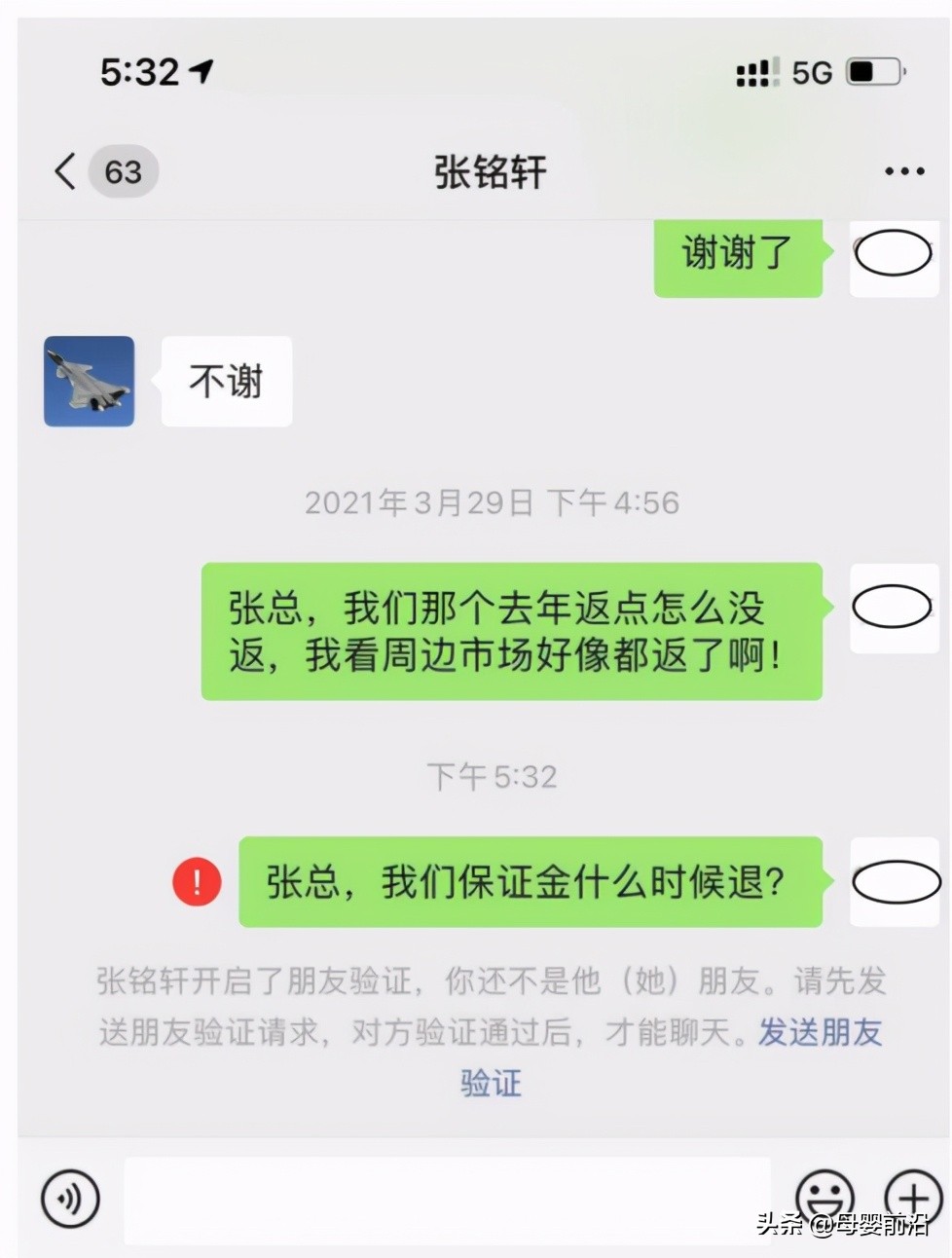Screen dimensions: 952x1258
Task: Toggle voice input mode with the speaker icon
Action: point(68,1199)
